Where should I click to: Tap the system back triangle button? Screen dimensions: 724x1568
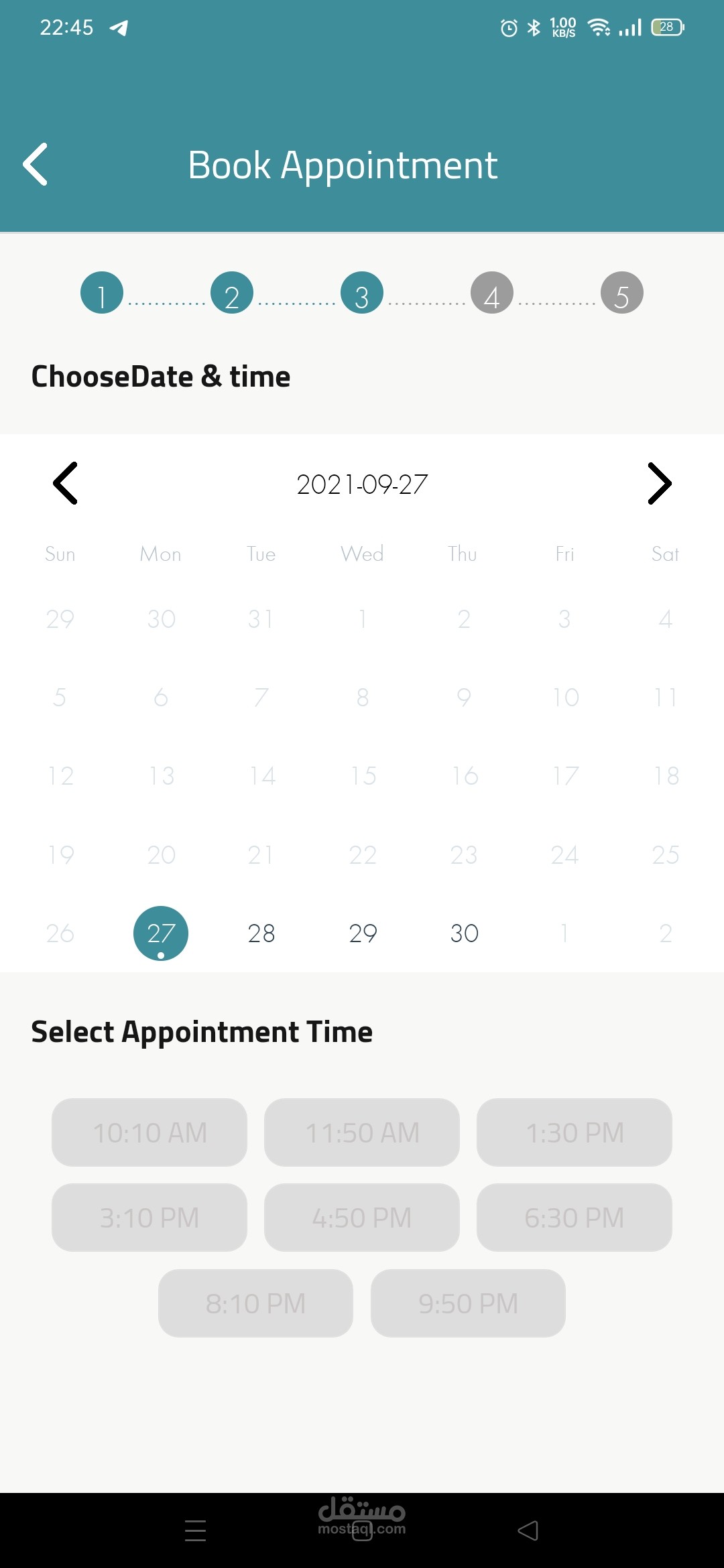(528, 1530)
